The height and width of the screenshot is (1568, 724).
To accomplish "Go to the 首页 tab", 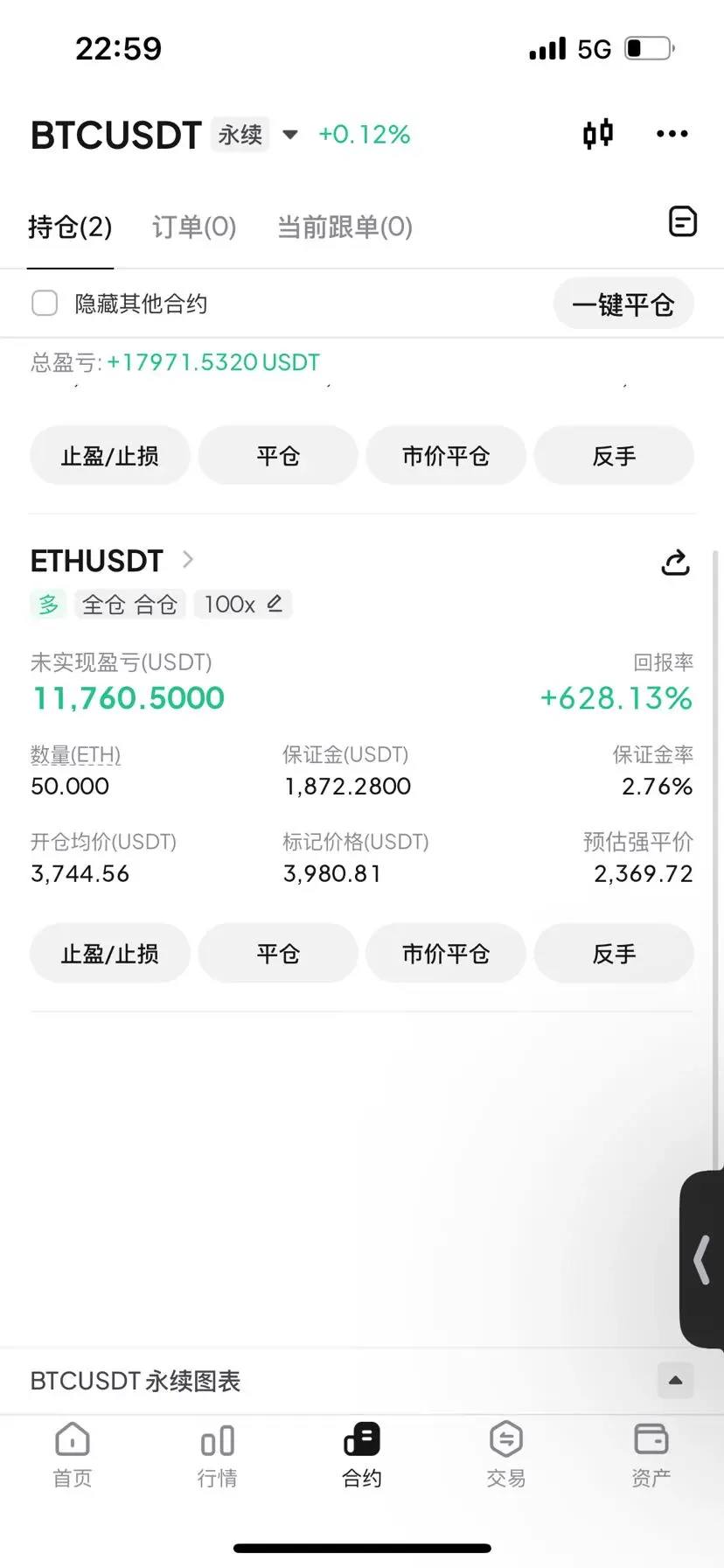I will [x=73, y=1456].
